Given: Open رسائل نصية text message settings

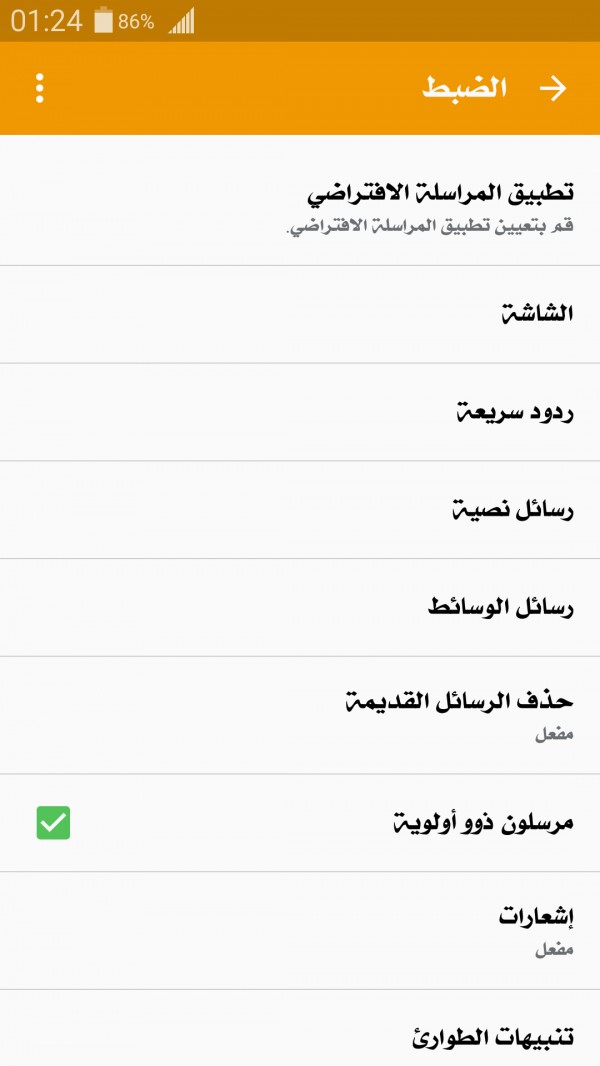Looking at the screenshot, I should click(x=300, y=510).
